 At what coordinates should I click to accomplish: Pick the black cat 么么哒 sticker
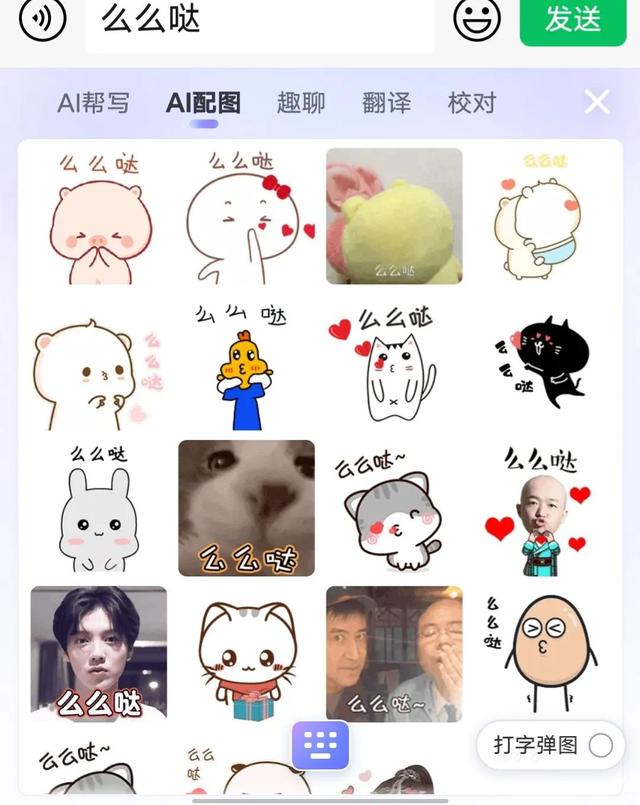(x=542, y=364)
